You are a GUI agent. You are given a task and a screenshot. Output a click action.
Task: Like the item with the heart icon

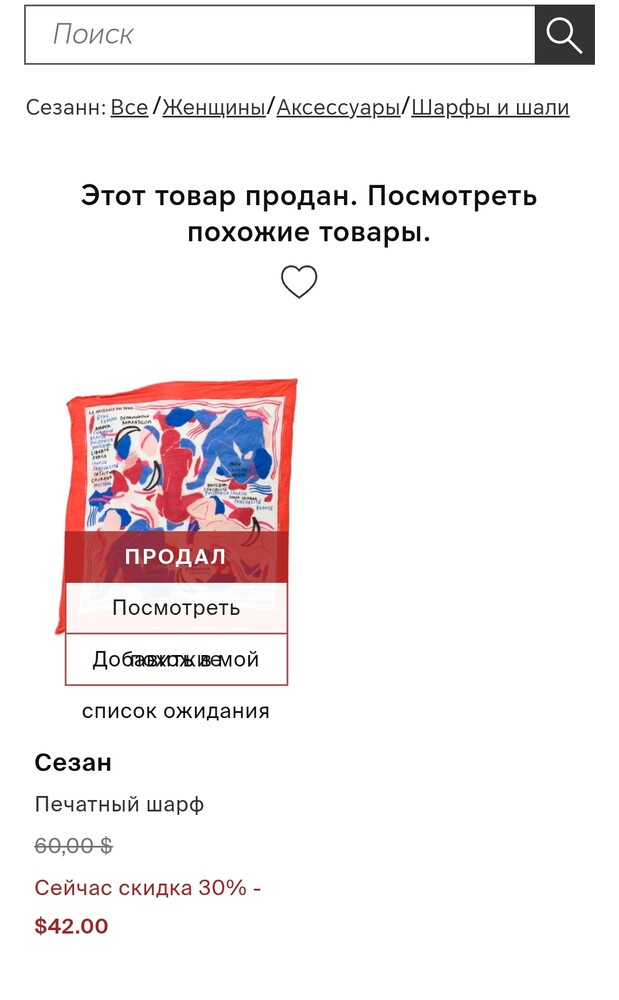[299, 282]
